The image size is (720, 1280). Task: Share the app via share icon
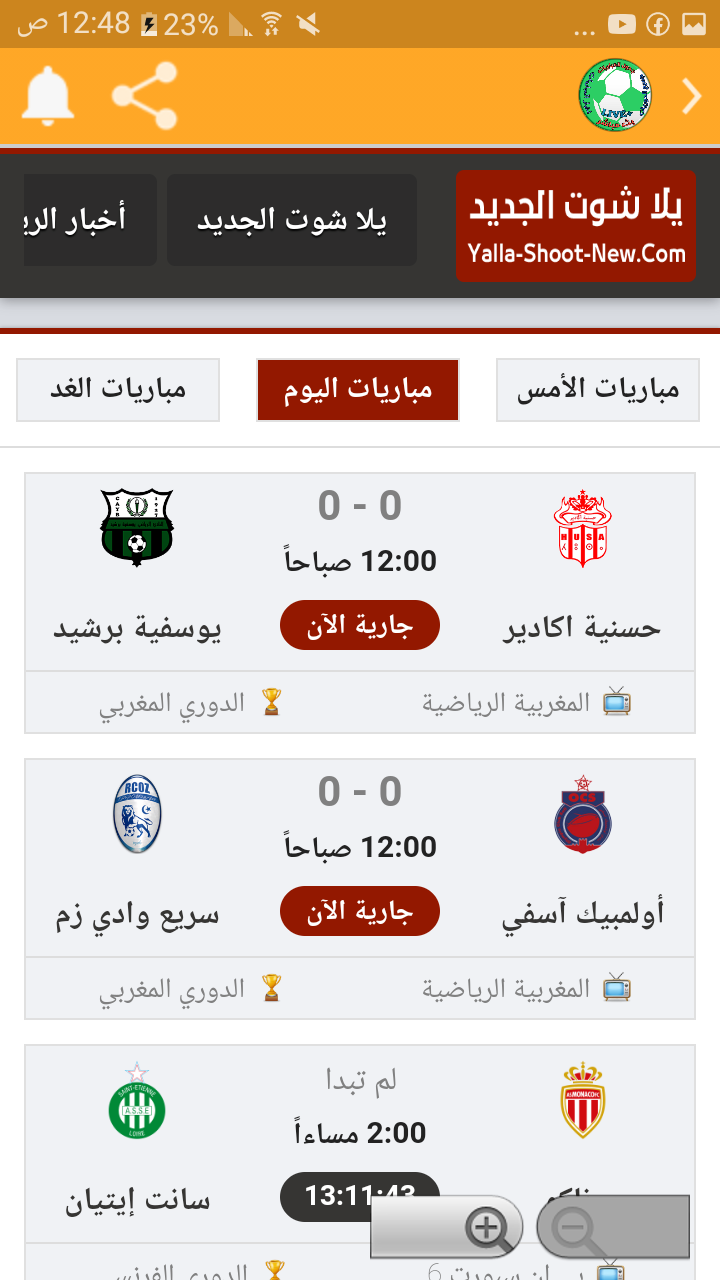(x=144, y=95)
